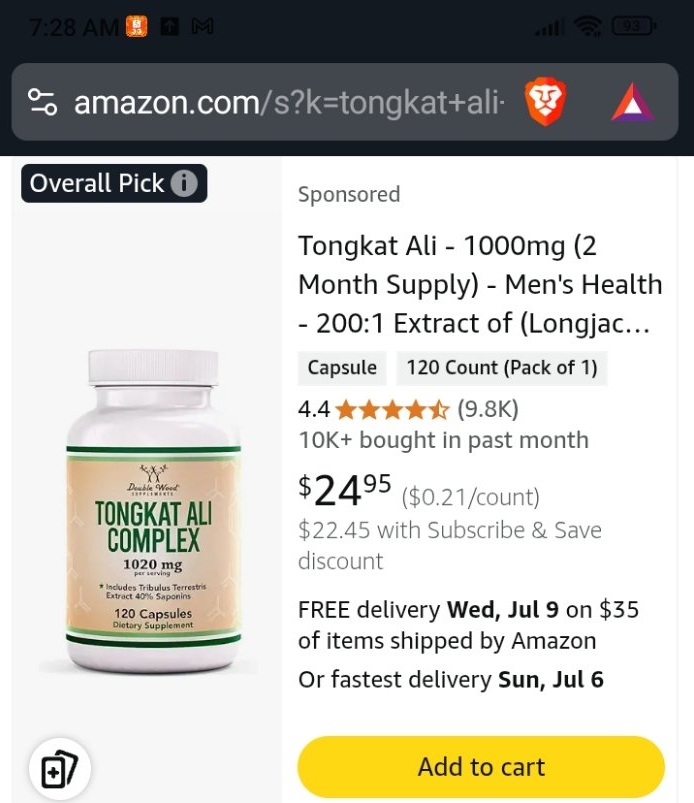Screen dimensions: 694x803
Task: Open the Brave Rewards triangle icon
Action: [632, 102]
